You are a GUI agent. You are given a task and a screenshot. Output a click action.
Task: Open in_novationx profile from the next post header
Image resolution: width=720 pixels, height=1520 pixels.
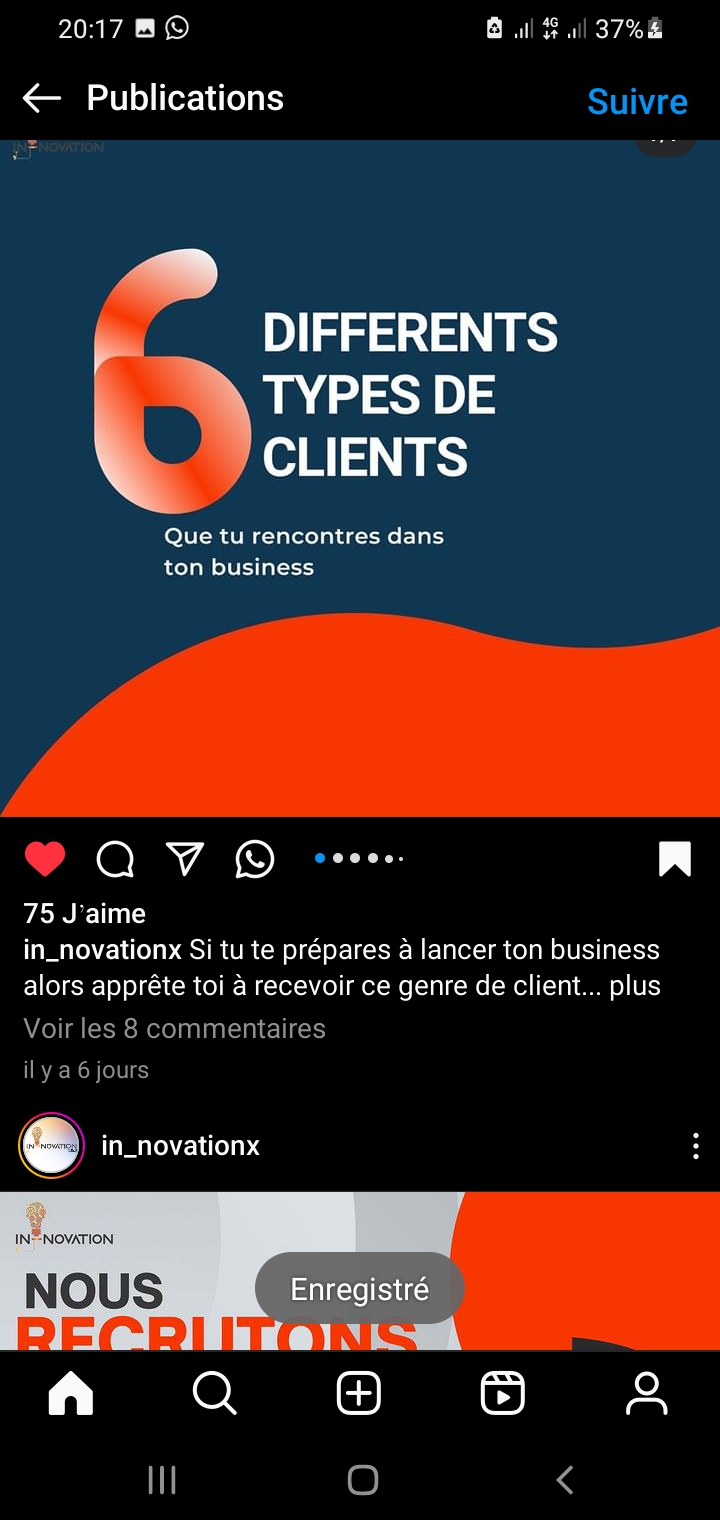[x=181, y=1146]
